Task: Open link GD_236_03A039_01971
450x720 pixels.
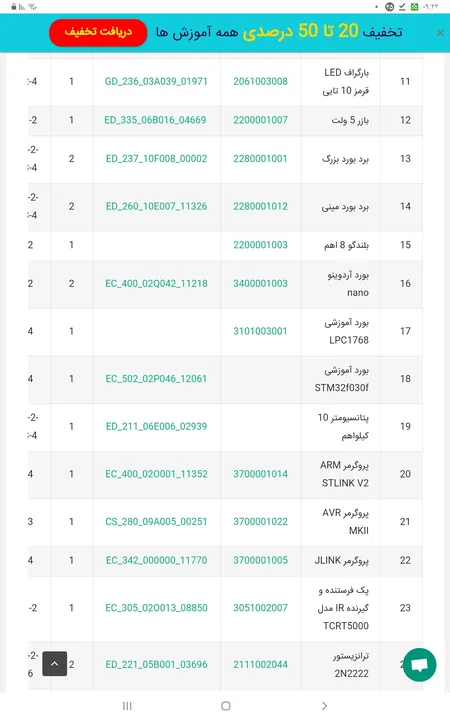Action: click(x=156, y=81)
